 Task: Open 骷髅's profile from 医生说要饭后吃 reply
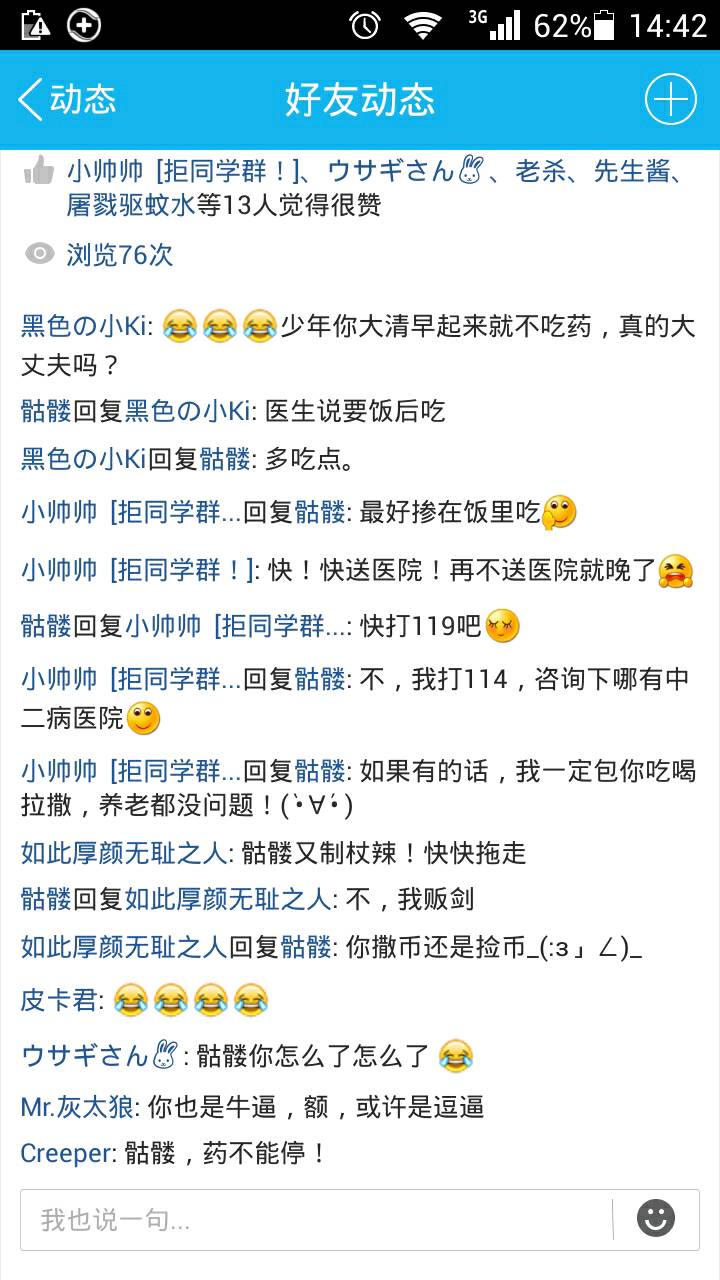[46, 411]
